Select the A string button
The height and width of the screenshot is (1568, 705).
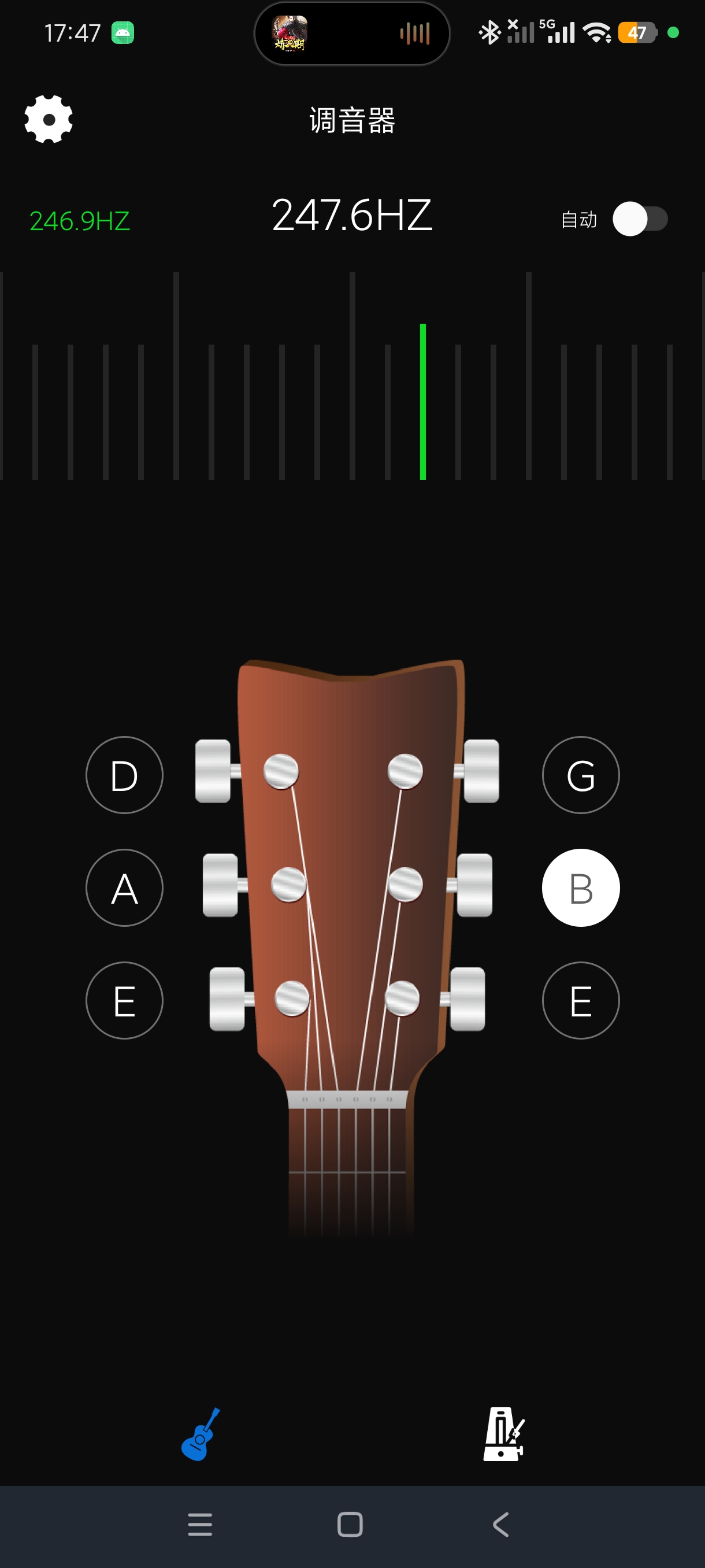[x=125, y=888]
